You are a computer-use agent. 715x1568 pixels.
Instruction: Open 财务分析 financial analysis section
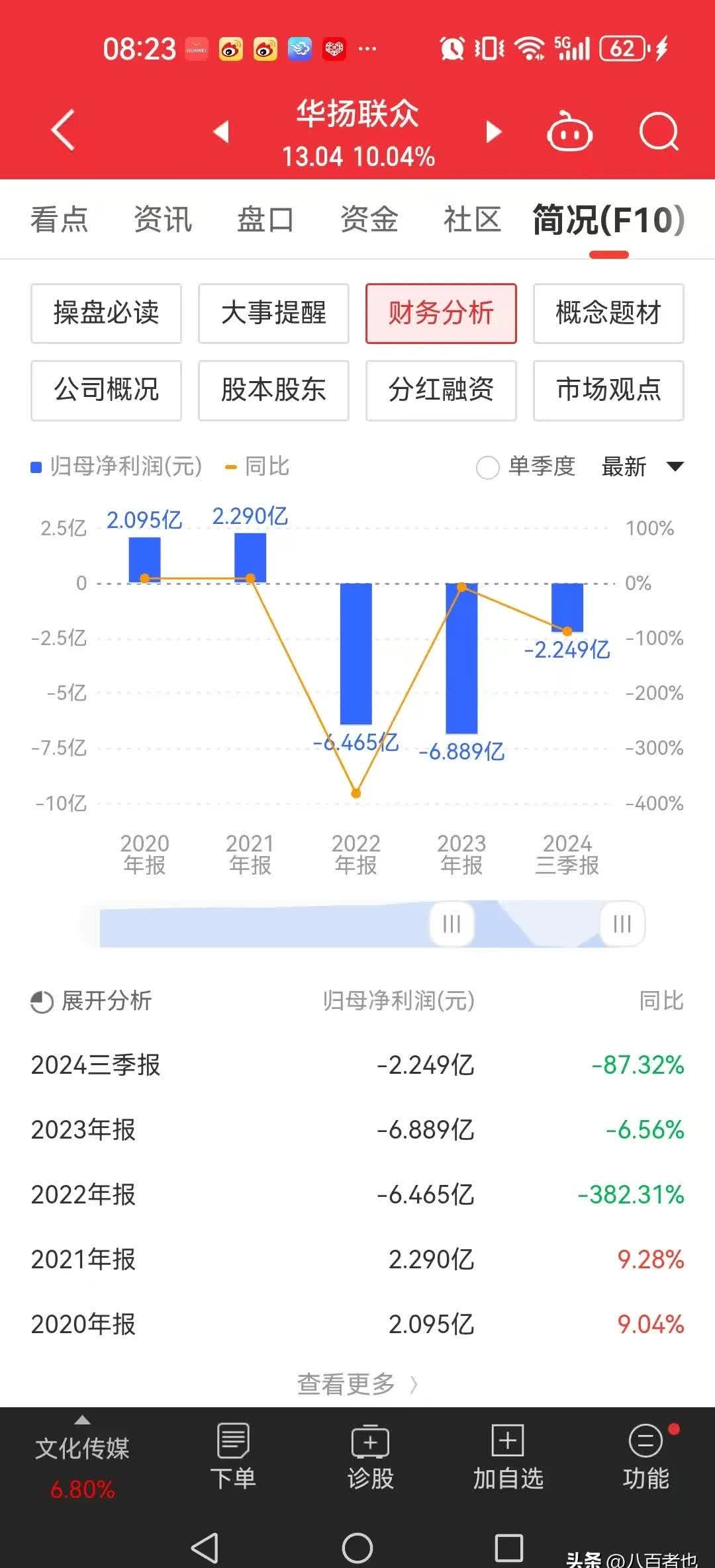click(x=441, y=314)
